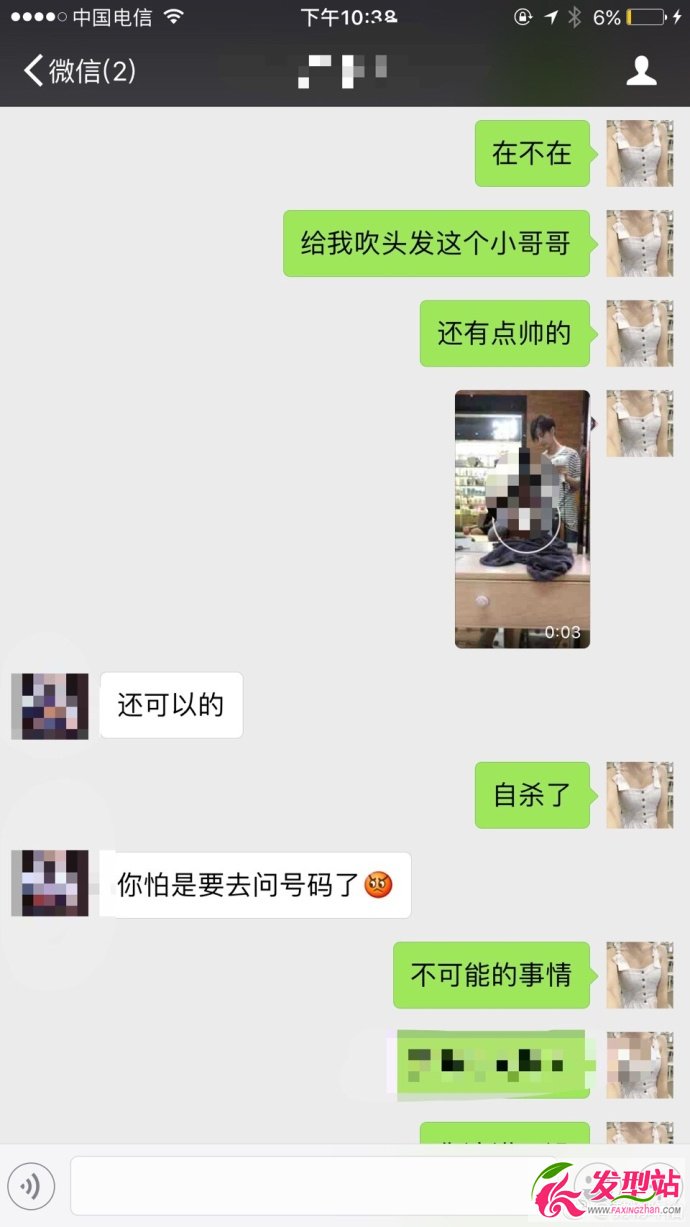Open the contact's avatar beside 还可以的
Screen dimensions: 690x1227
(x=50, y=706)
